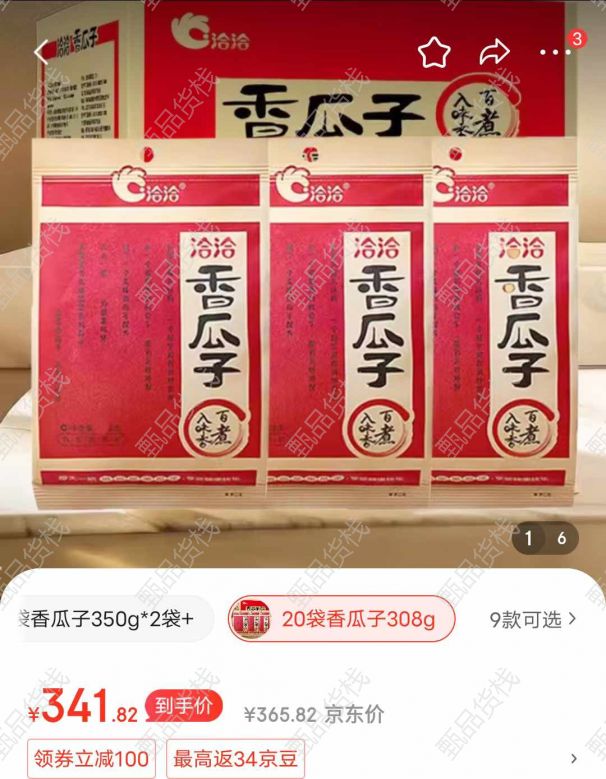Go back to the previous page
This screenshot has height=779, width=606.
tap(41, 53)
